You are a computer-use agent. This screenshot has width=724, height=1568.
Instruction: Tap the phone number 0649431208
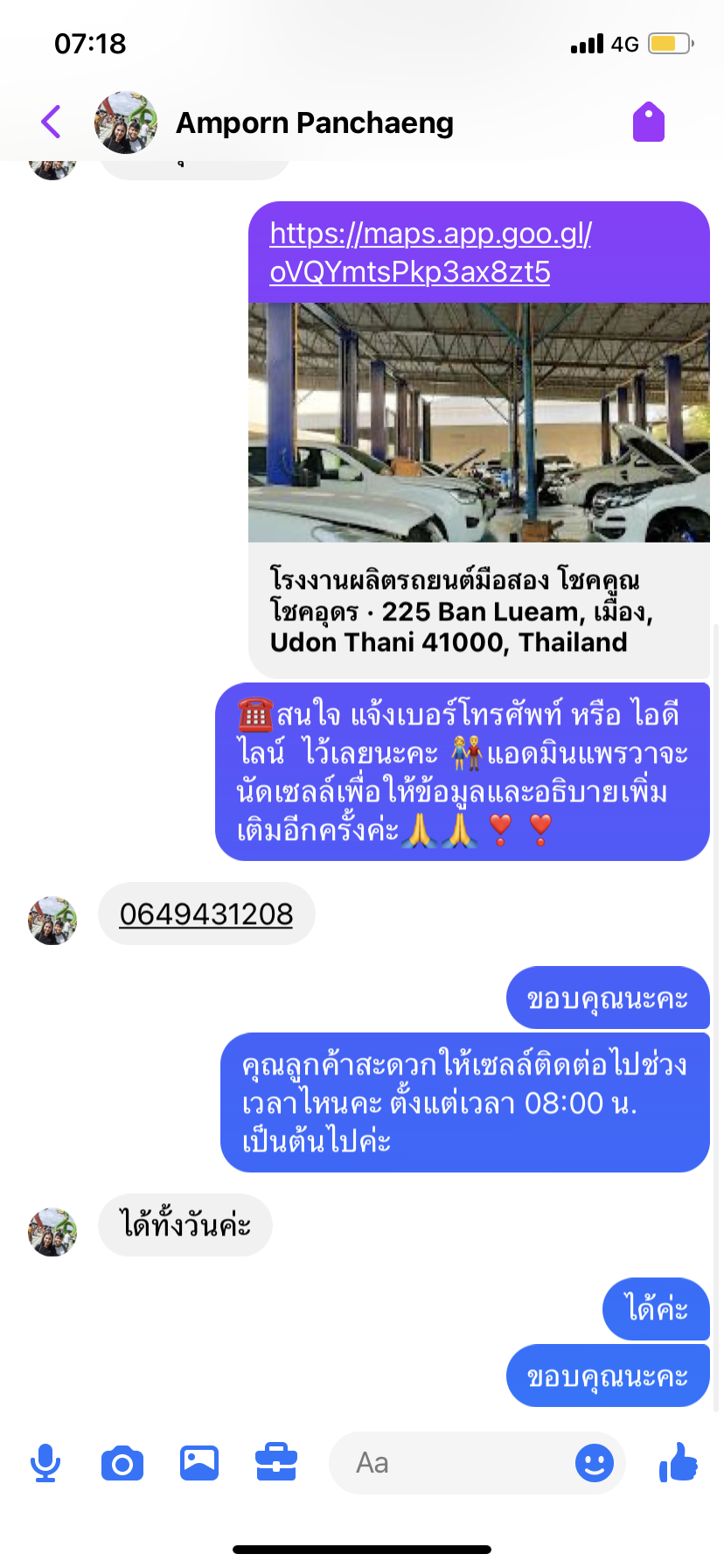[206, 913]
